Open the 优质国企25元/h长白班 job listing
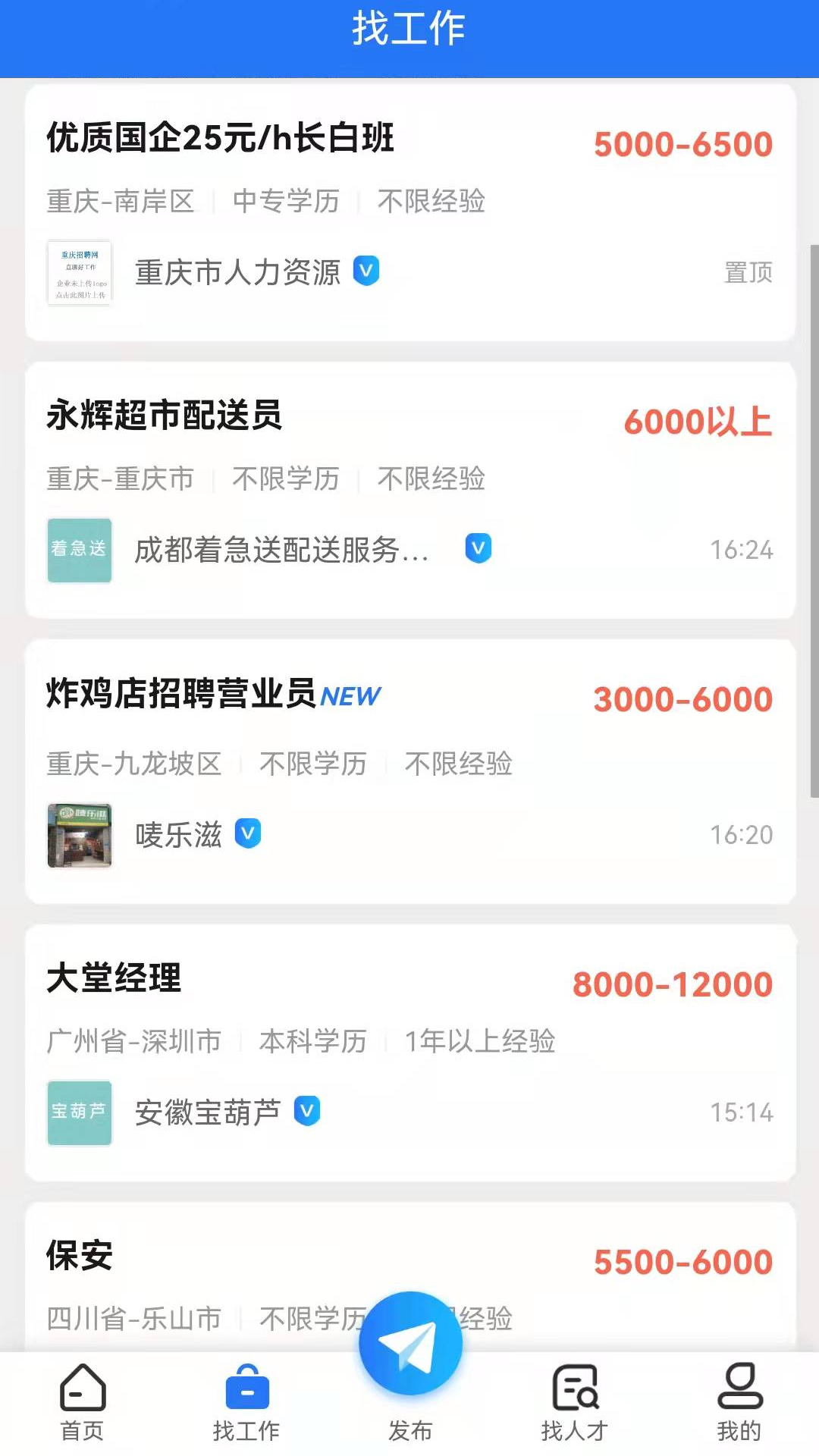Viewport: 819px width, 1456px height. 221,139
